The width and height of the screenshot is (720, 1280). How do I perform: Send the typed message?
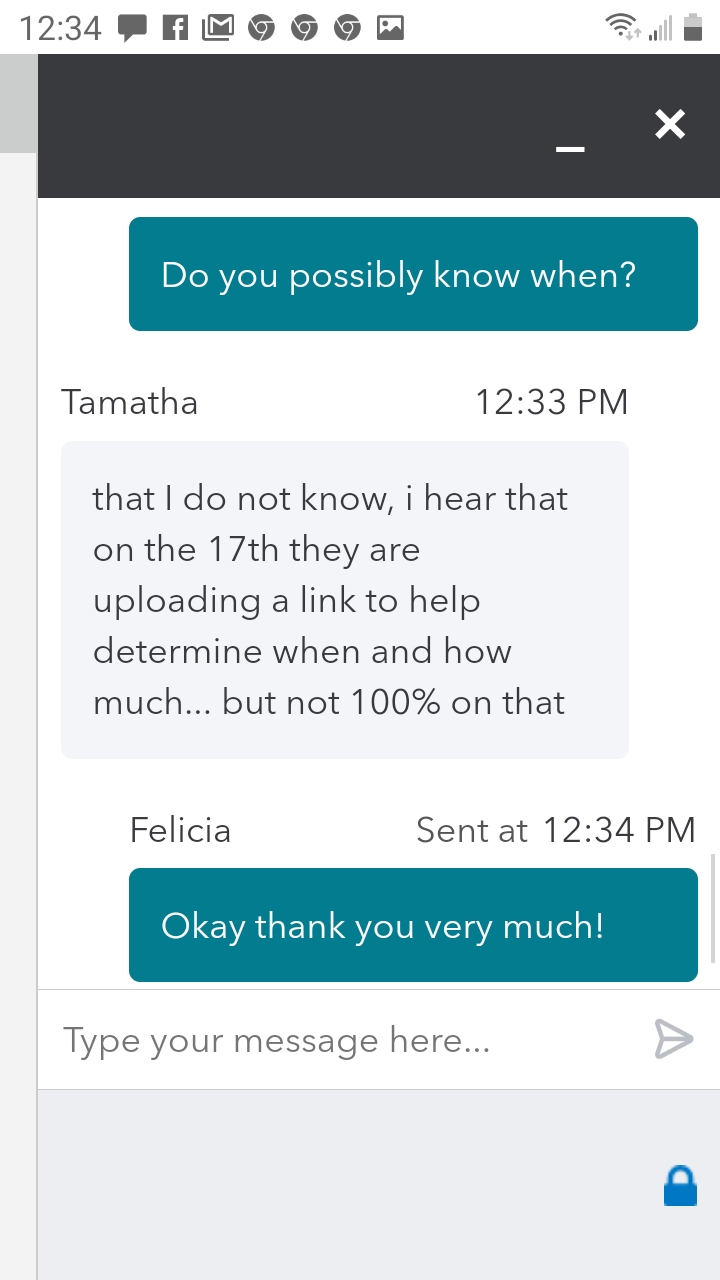click(673, 1039)
